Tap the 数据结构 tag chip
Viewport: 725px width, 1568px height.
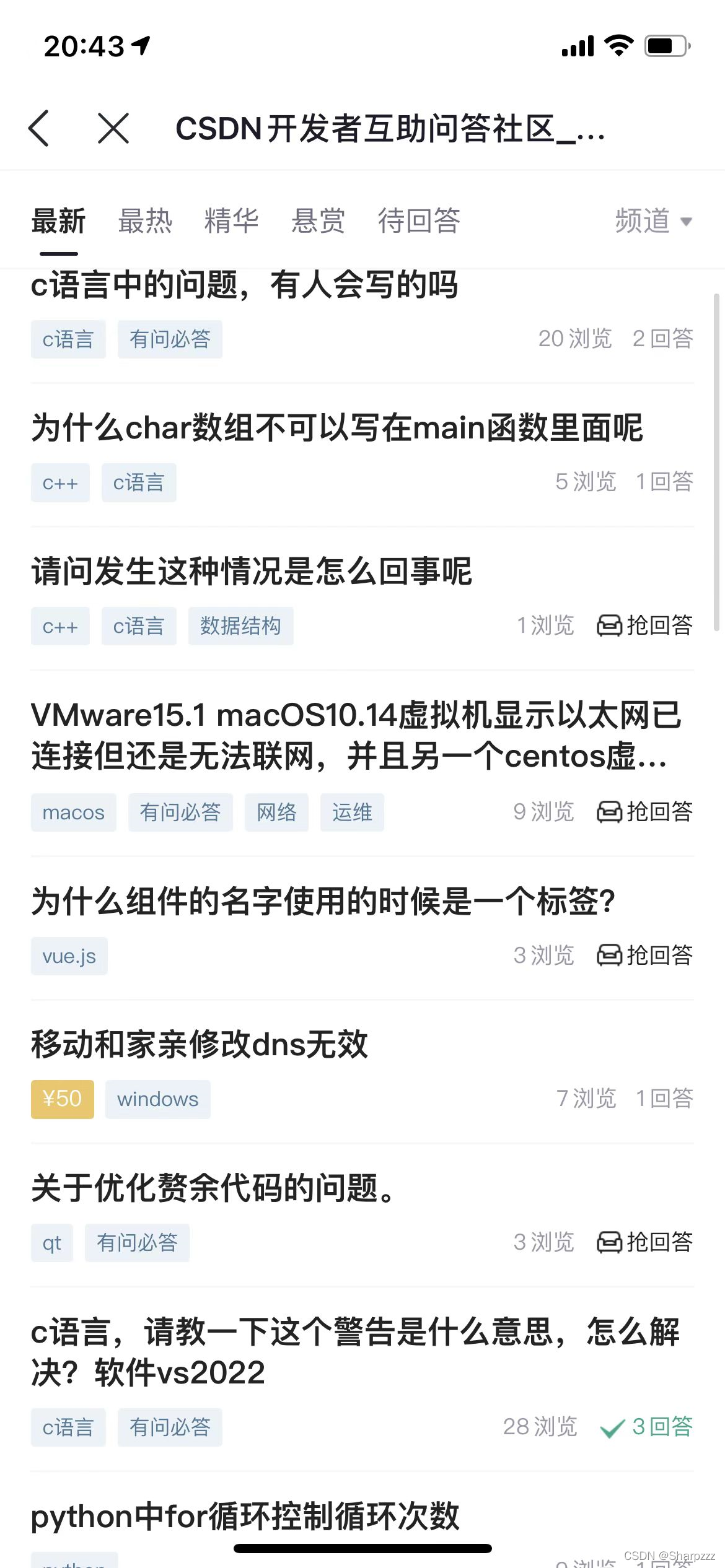click(x=241, y=626)
